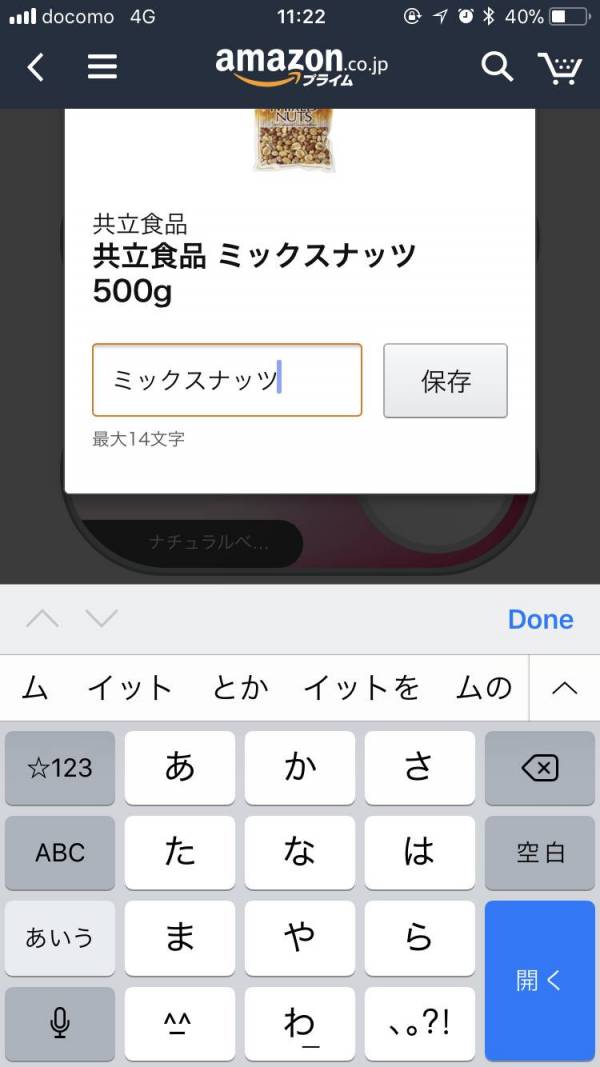Switch to the ☆123 symbols keyboard

point(60,768)
